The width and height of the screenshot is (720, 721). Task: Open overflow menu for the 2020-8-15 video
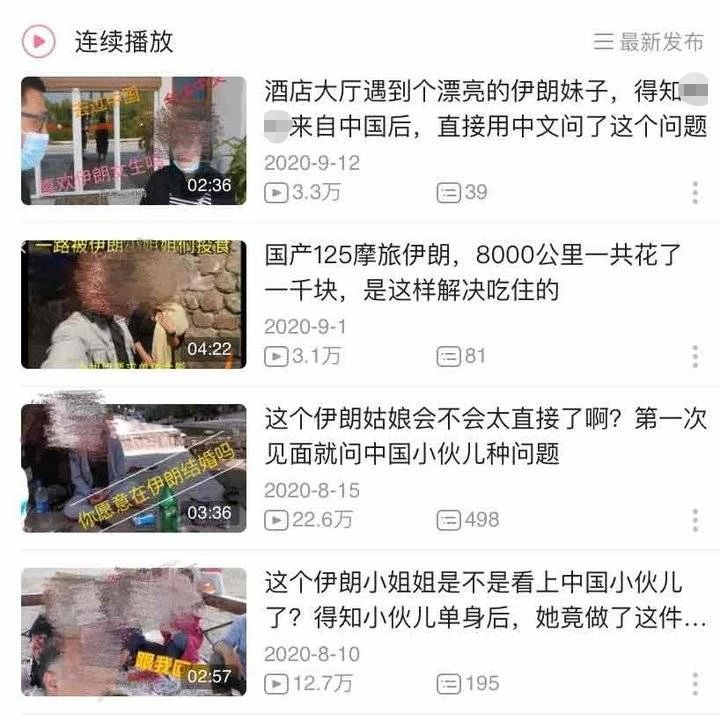pyautogui.click(x=695, y=520)
